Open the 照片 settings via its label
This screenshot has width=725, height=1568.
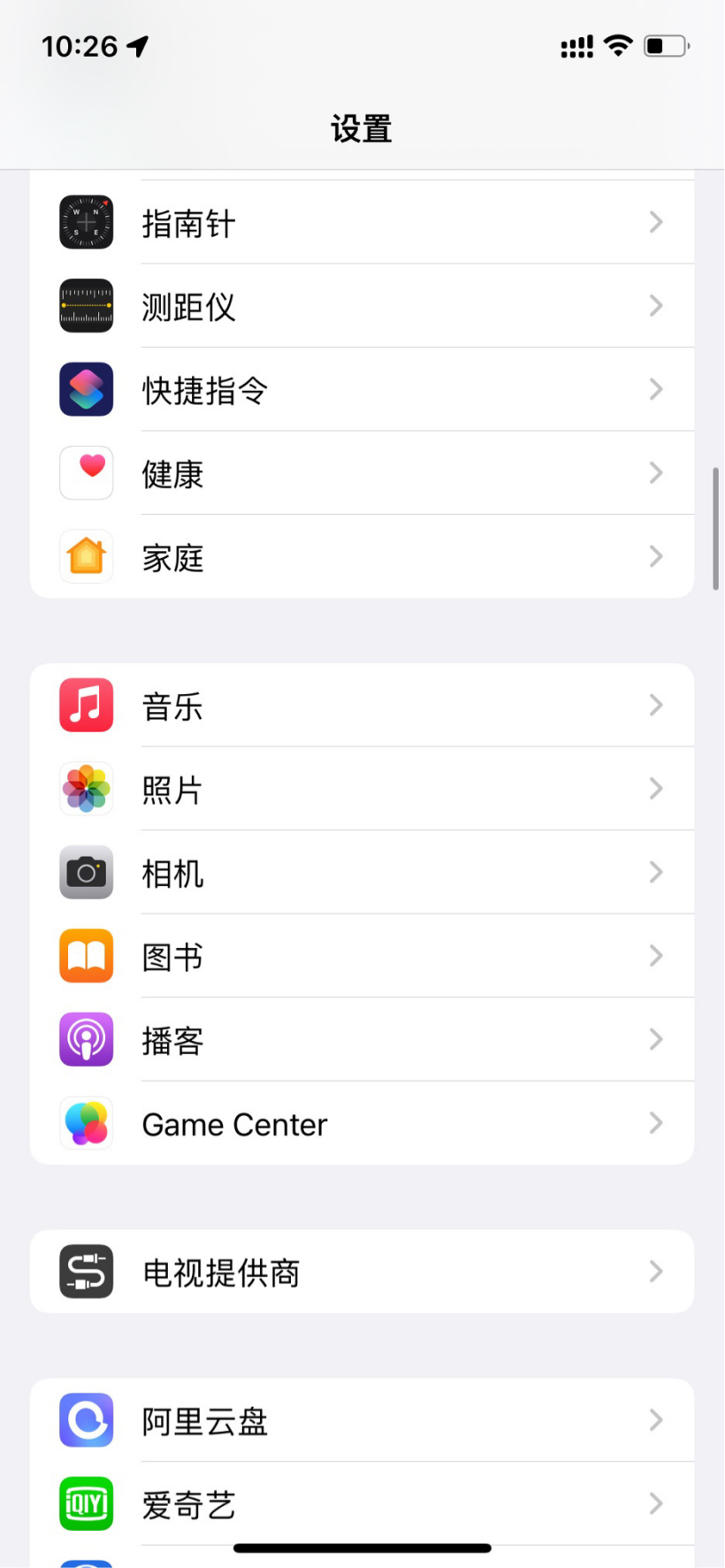tap(171, 789)
